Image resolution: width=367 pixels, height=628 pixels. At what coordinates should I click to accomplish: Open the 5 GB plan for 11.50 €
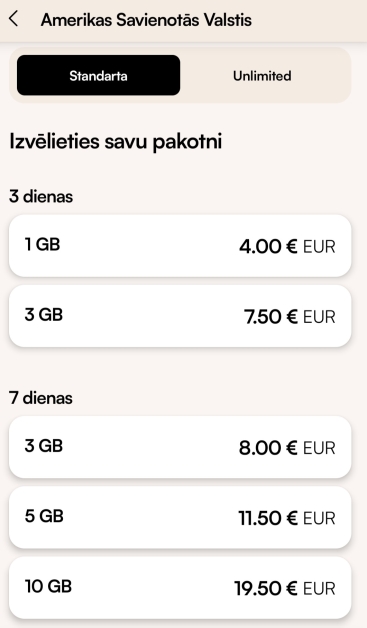click(180, 517)
